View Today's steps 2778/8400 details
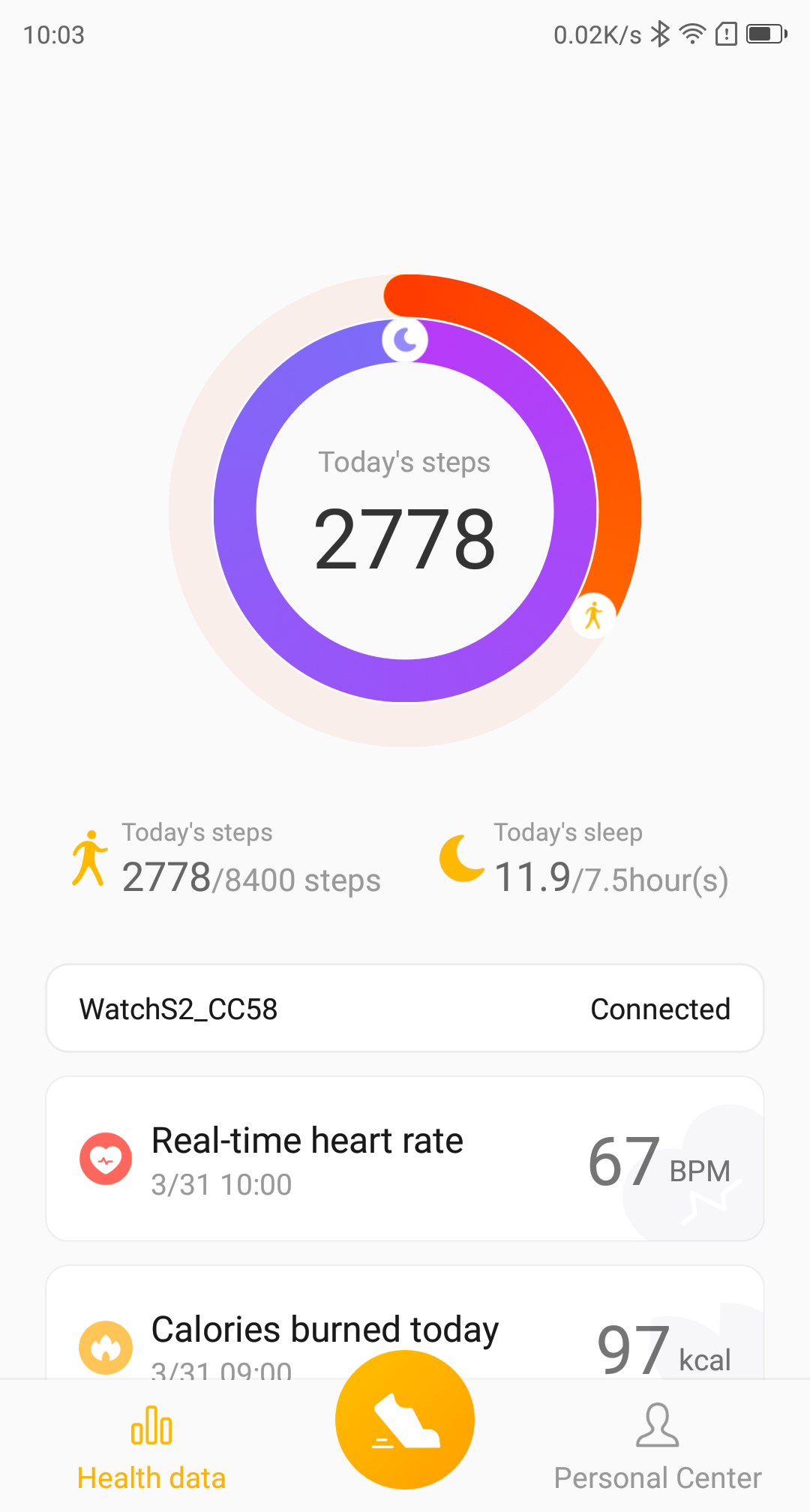 [226, 859]
